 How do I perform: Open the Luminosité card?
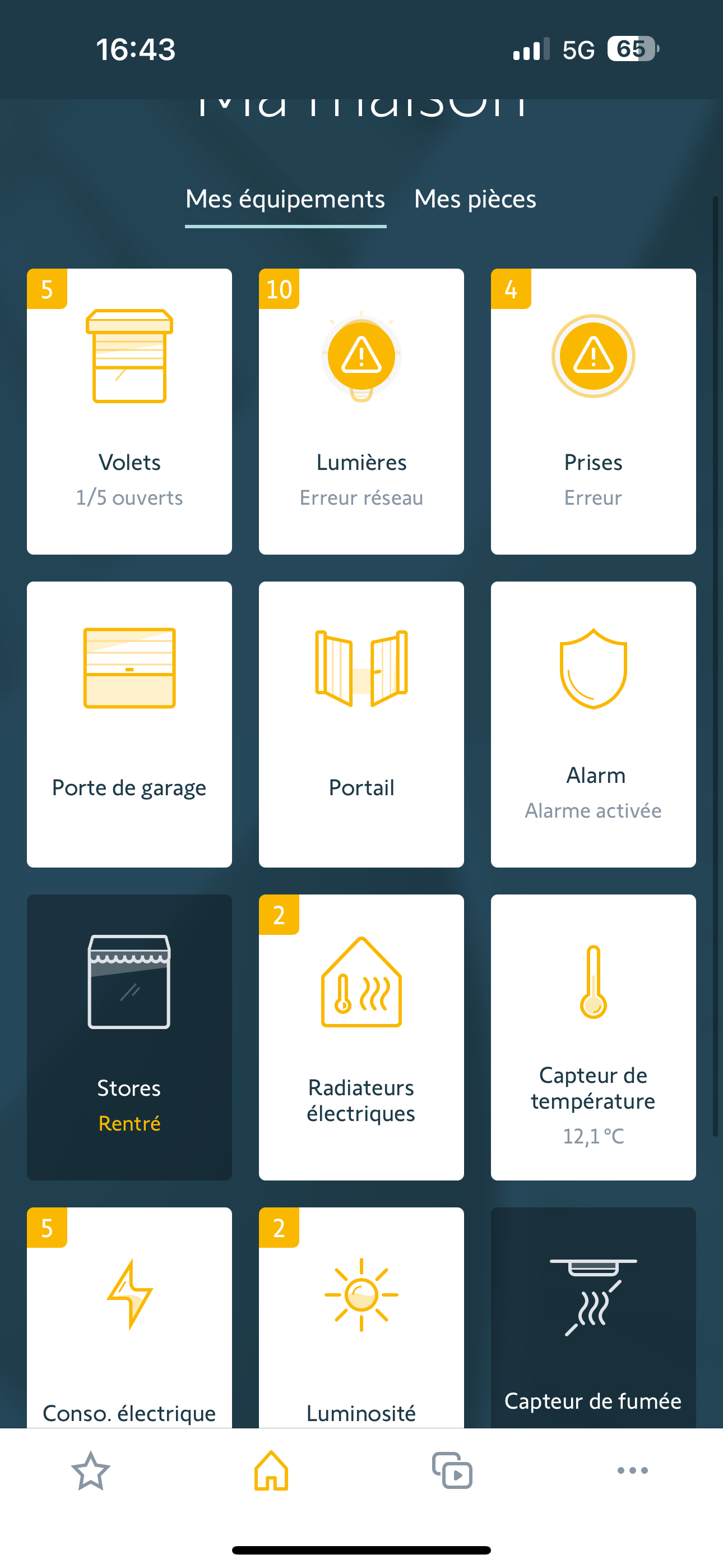[361, 1317]
